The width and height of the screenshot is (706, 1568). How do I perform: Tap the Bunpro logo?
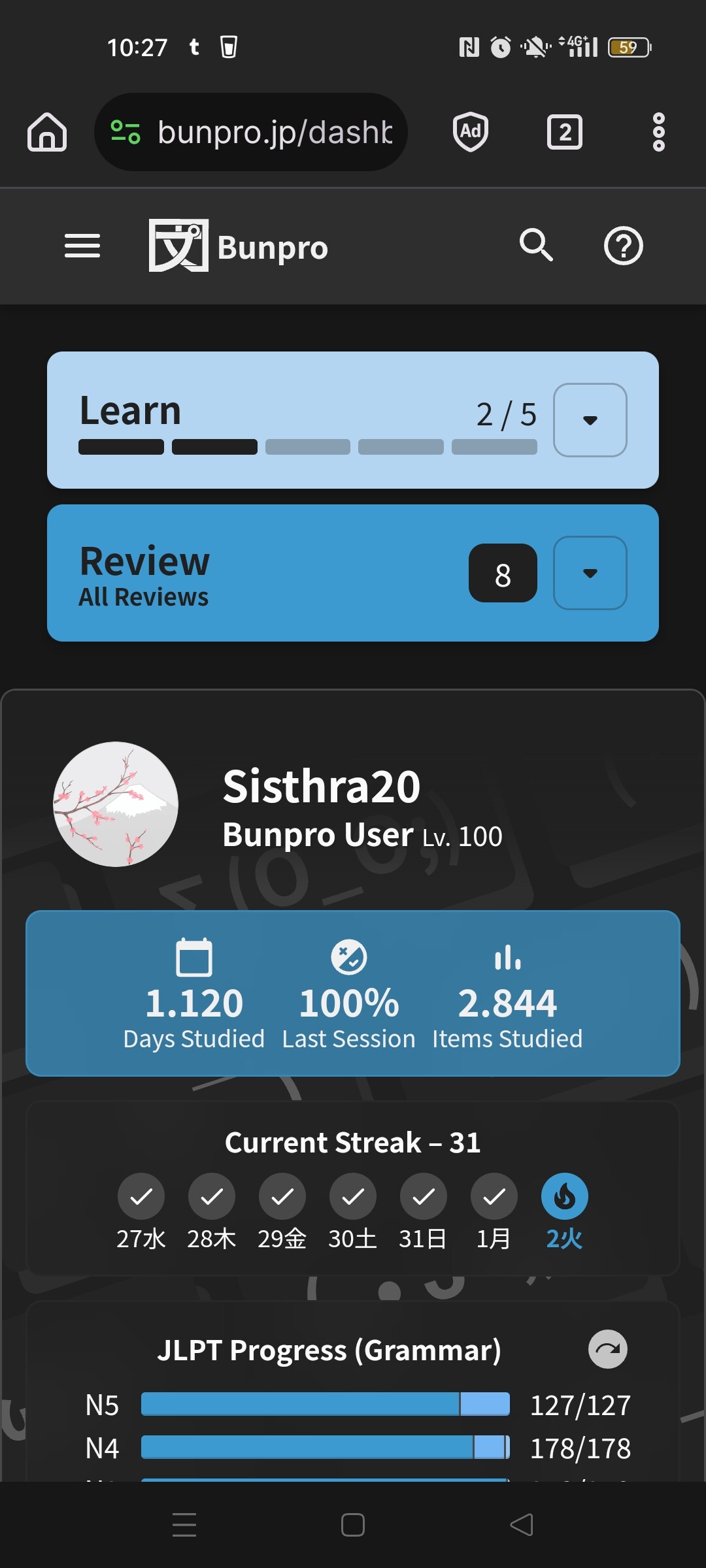pyautogui.click(x=239, y=246)
